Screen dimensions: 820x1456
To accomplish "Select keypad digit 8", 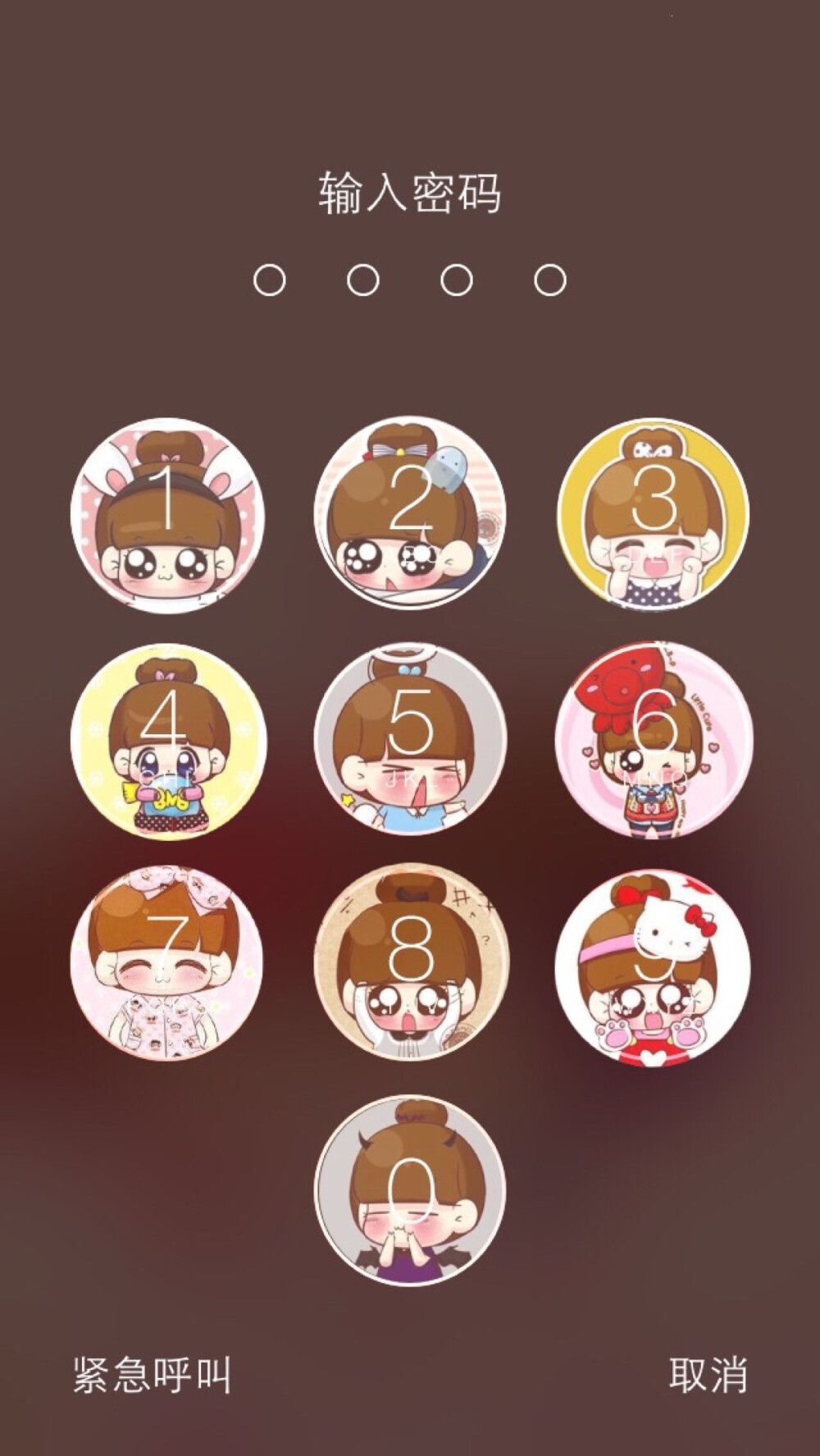I will [x=411, y=961].
